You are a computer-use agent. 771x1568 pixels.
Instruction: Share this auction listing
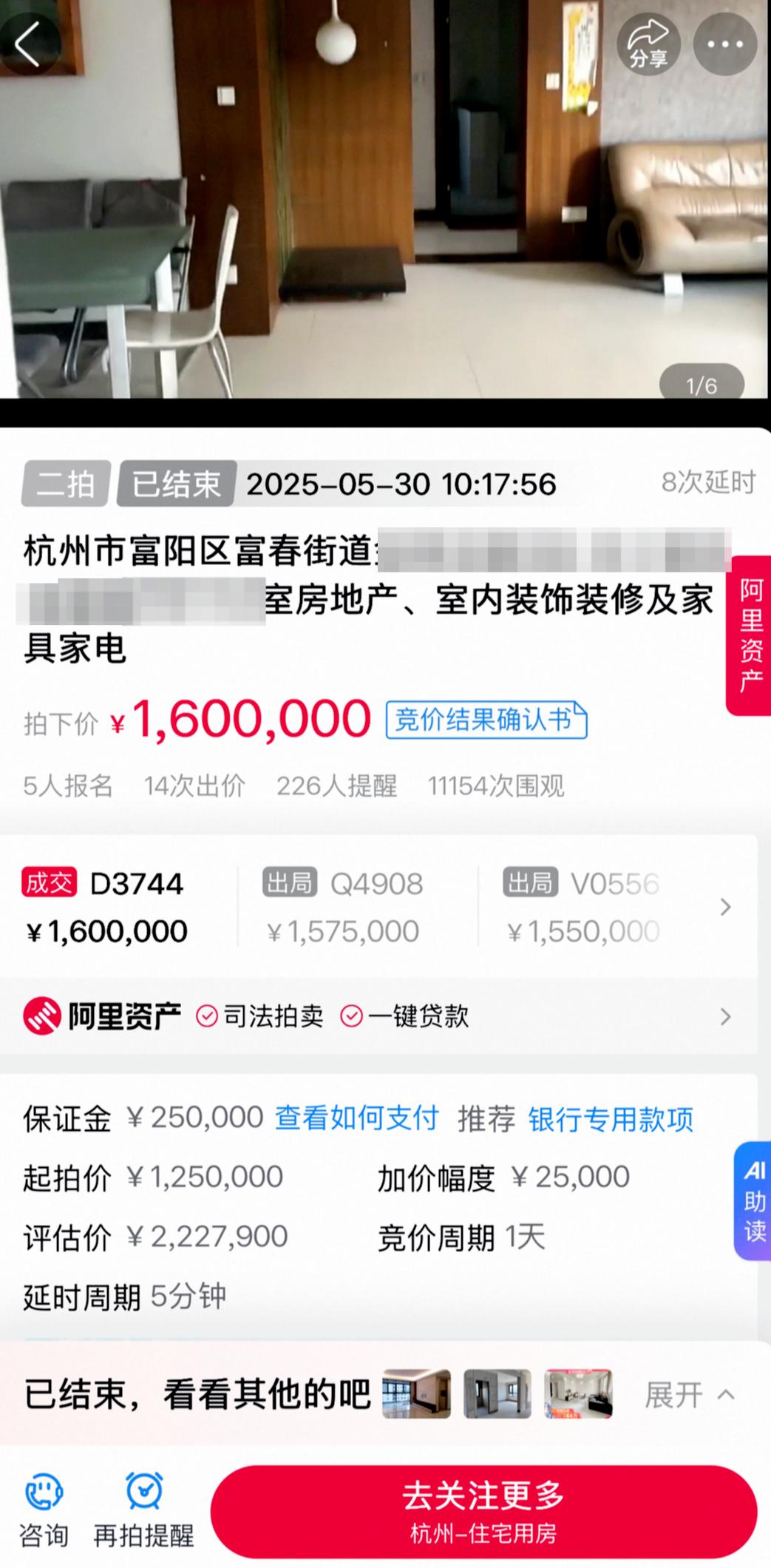click(x=648, y=44)
